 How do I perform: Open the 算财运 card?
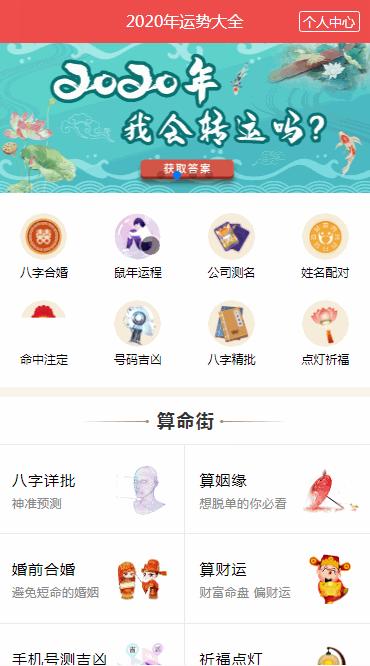point(277,579)
